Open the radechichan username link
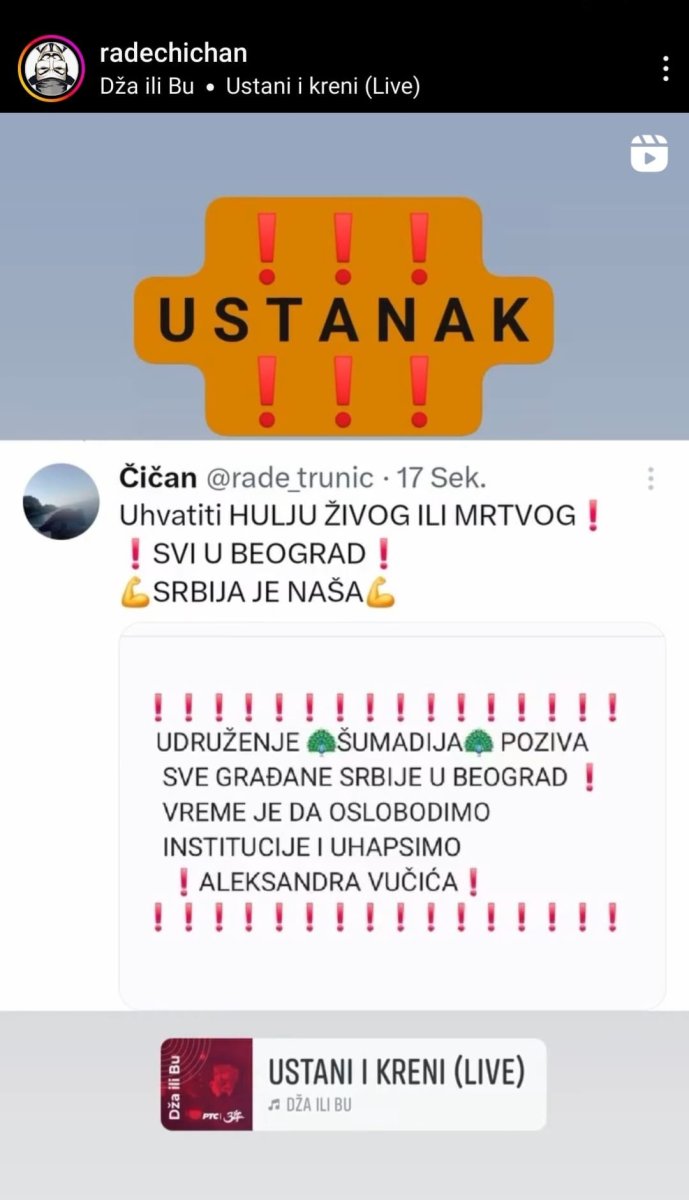 (173, 53)
